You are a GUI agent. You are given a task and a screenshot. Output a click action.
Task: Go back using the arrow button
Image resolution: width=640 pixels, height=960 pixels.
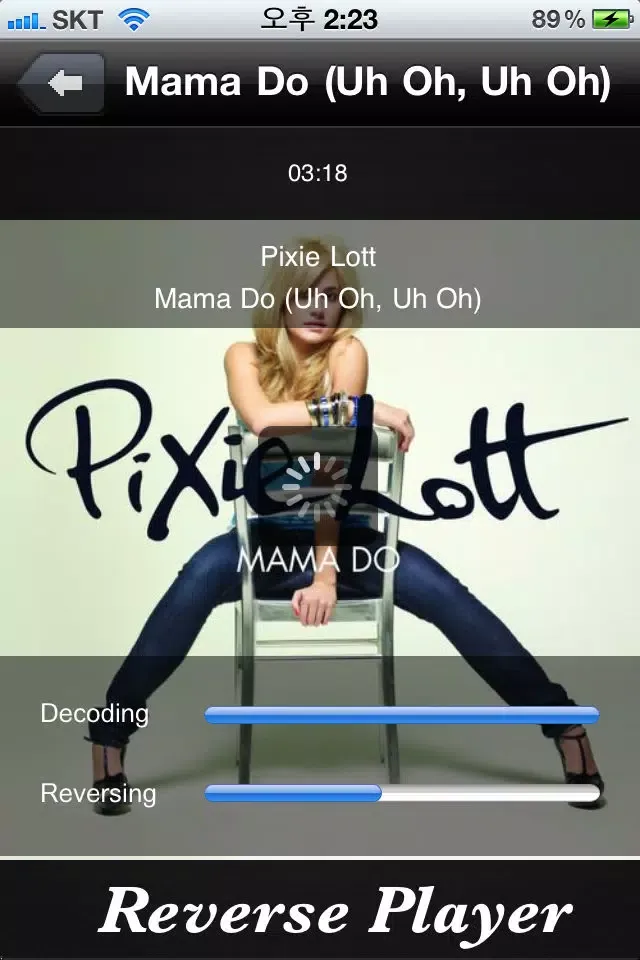pyautogui.click(x=62, y=84)
